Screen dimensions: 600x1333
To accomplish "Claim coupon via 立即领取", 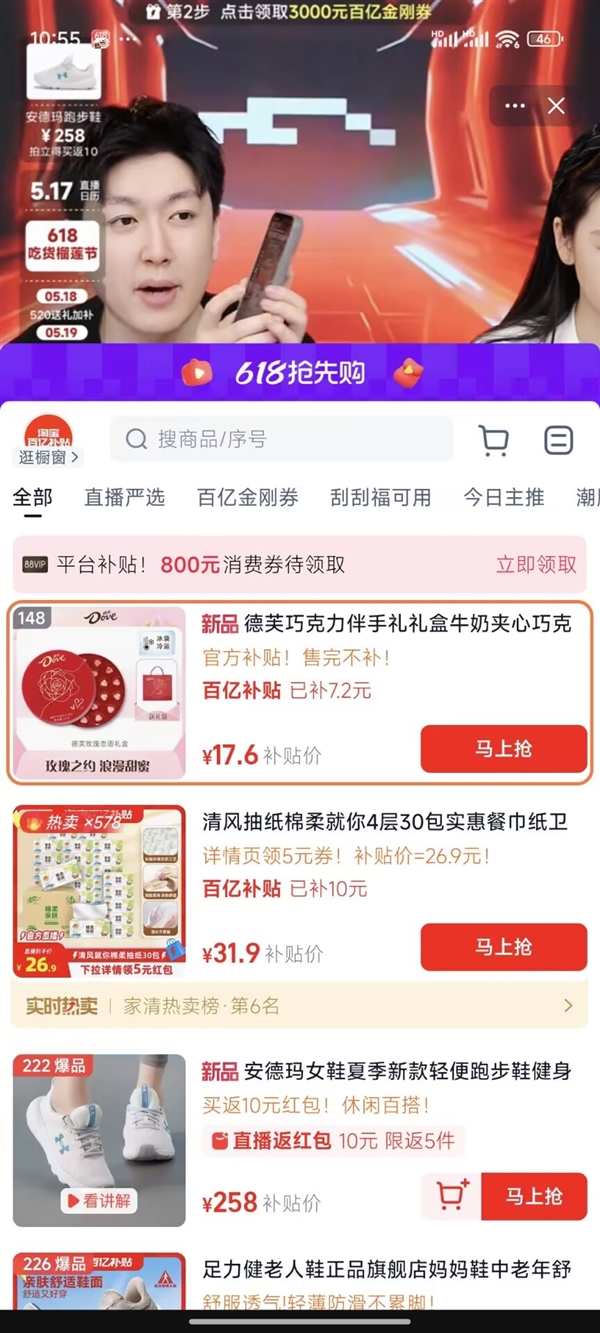I will click(536, 564).
